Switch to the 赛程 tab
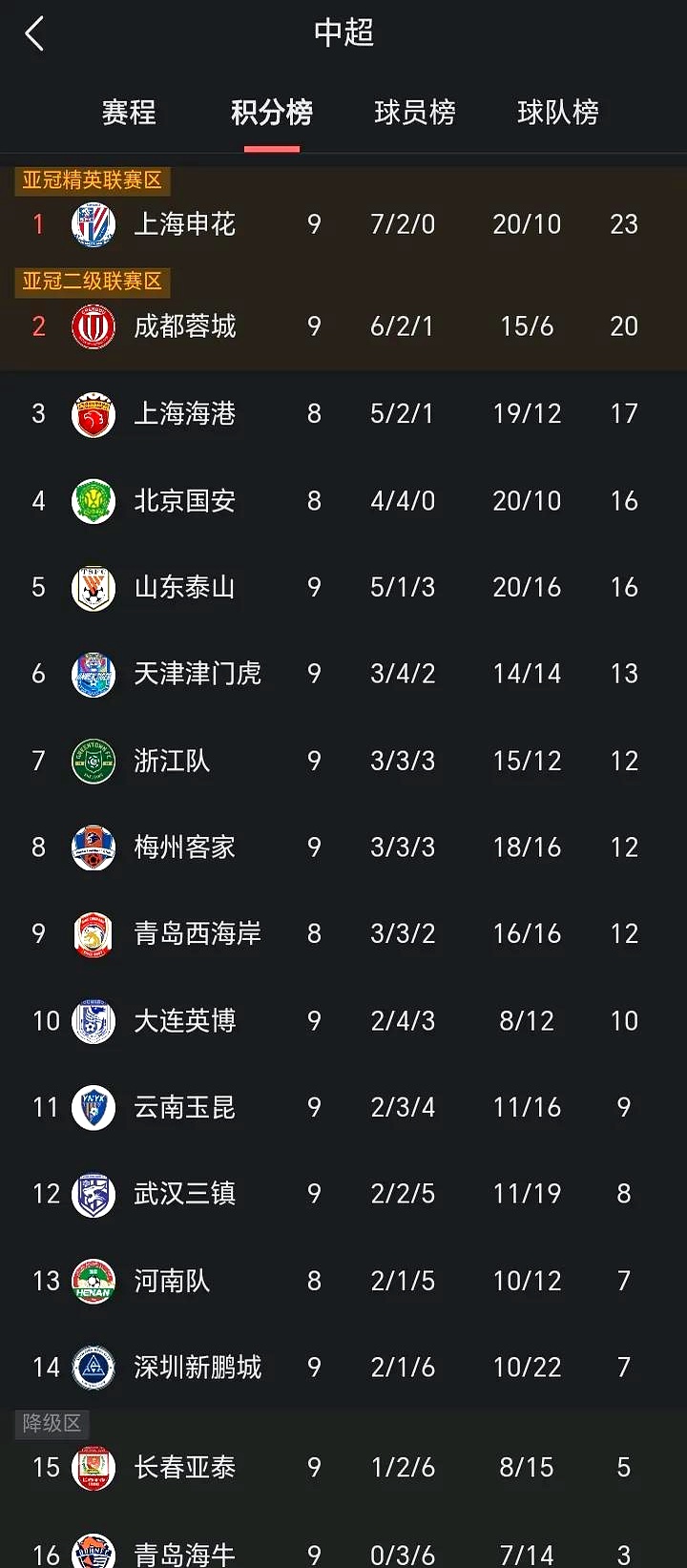The width and height of the screenshot is (687, 1568). click(x=128, y=113)
